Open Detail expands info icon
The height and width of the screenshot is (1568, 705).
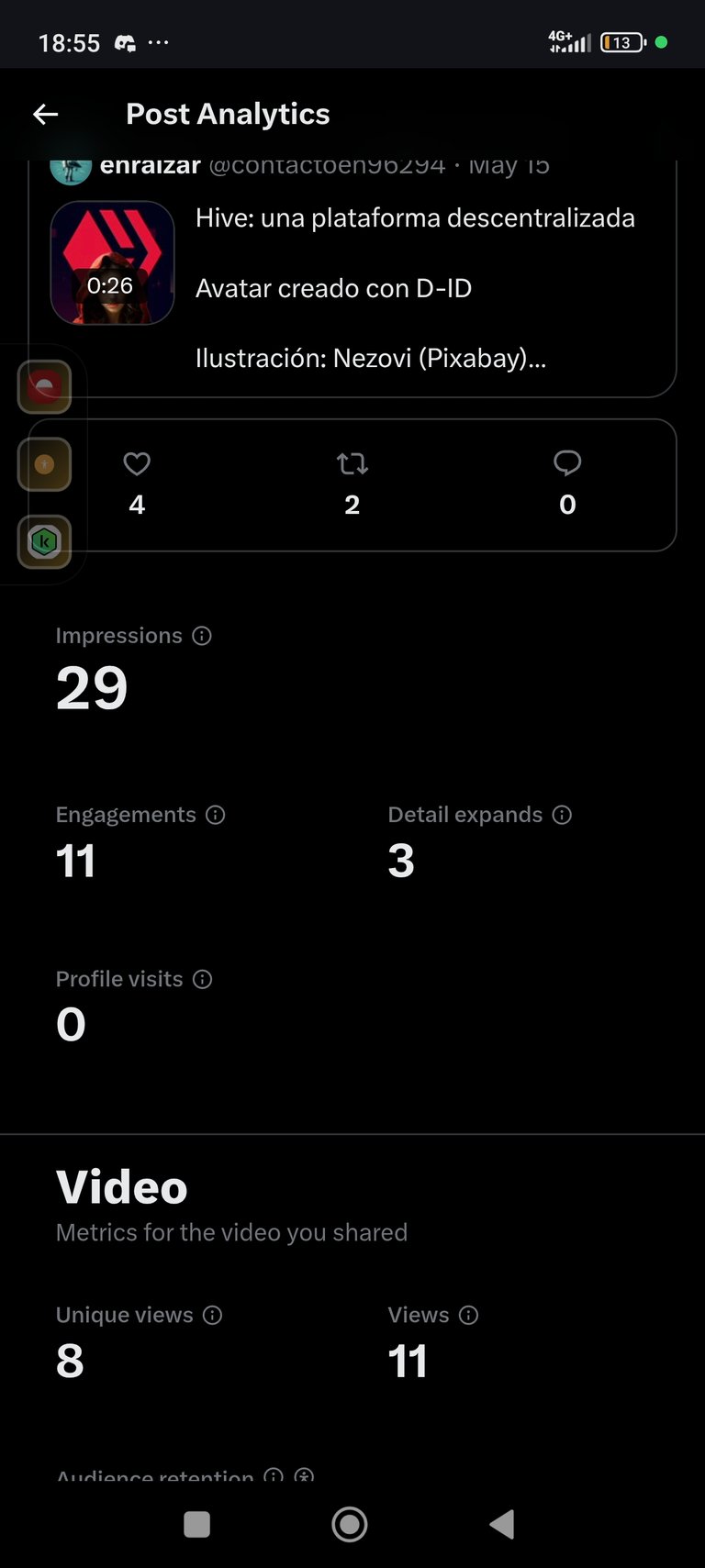pyautogui.click(x=562, y=815)
